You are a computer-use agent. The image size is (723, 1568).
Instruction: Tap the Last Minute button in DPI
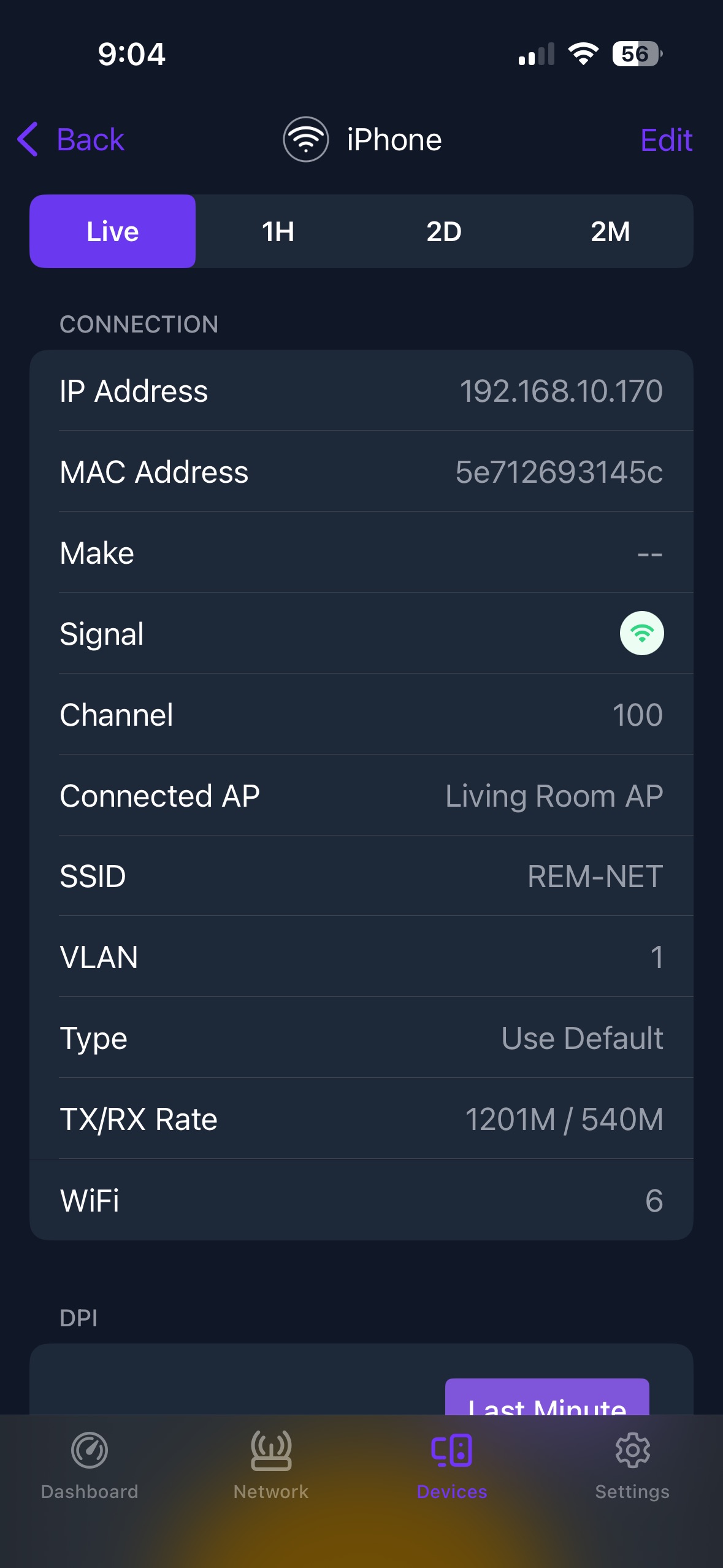pos(546,1400)
